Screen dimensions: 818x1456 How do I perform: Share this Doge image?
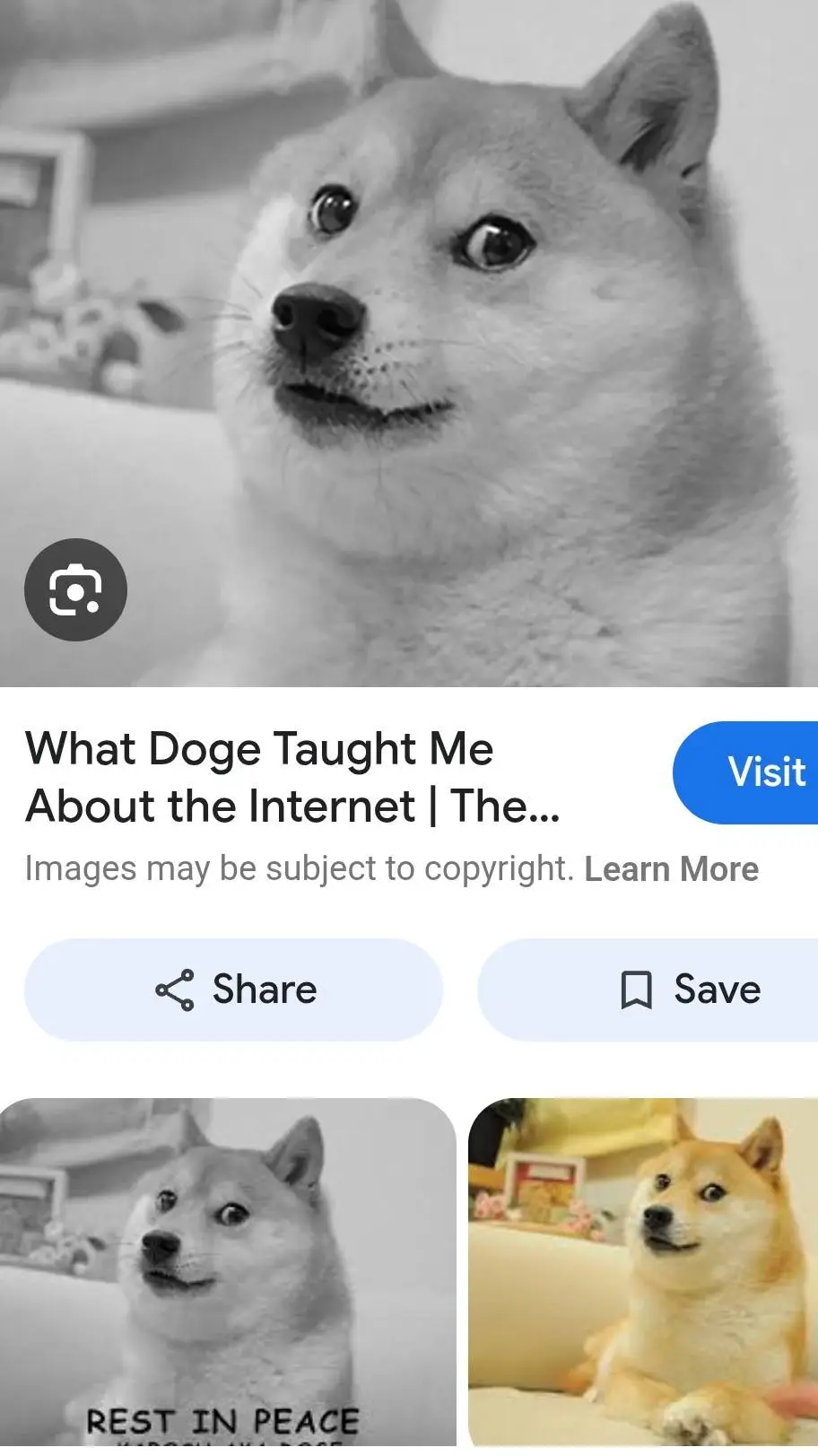point(234,990)
